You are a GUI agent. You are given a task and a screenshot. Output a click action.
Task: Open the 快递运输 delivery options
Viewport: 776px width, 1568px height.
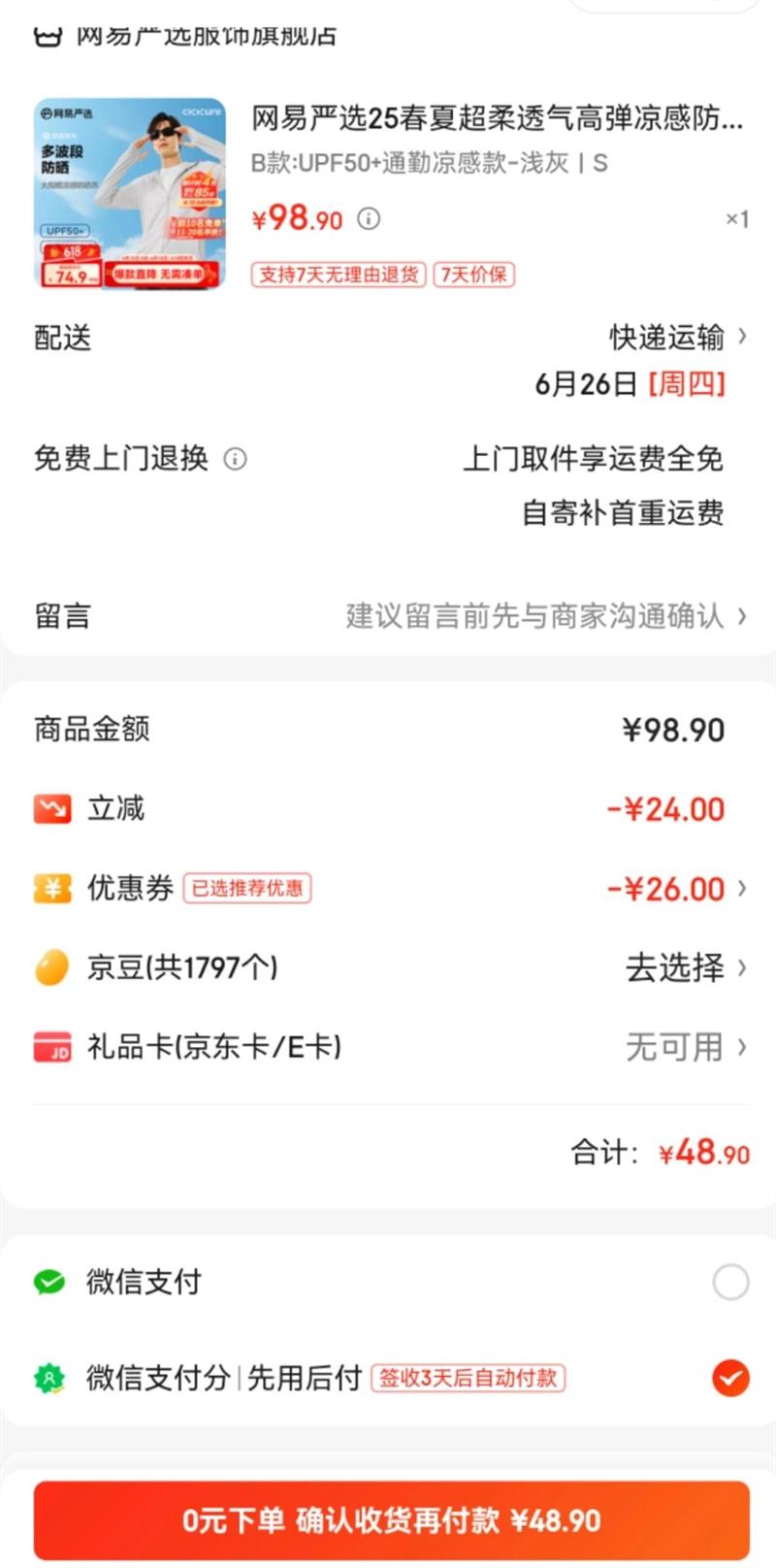(677, 337)
